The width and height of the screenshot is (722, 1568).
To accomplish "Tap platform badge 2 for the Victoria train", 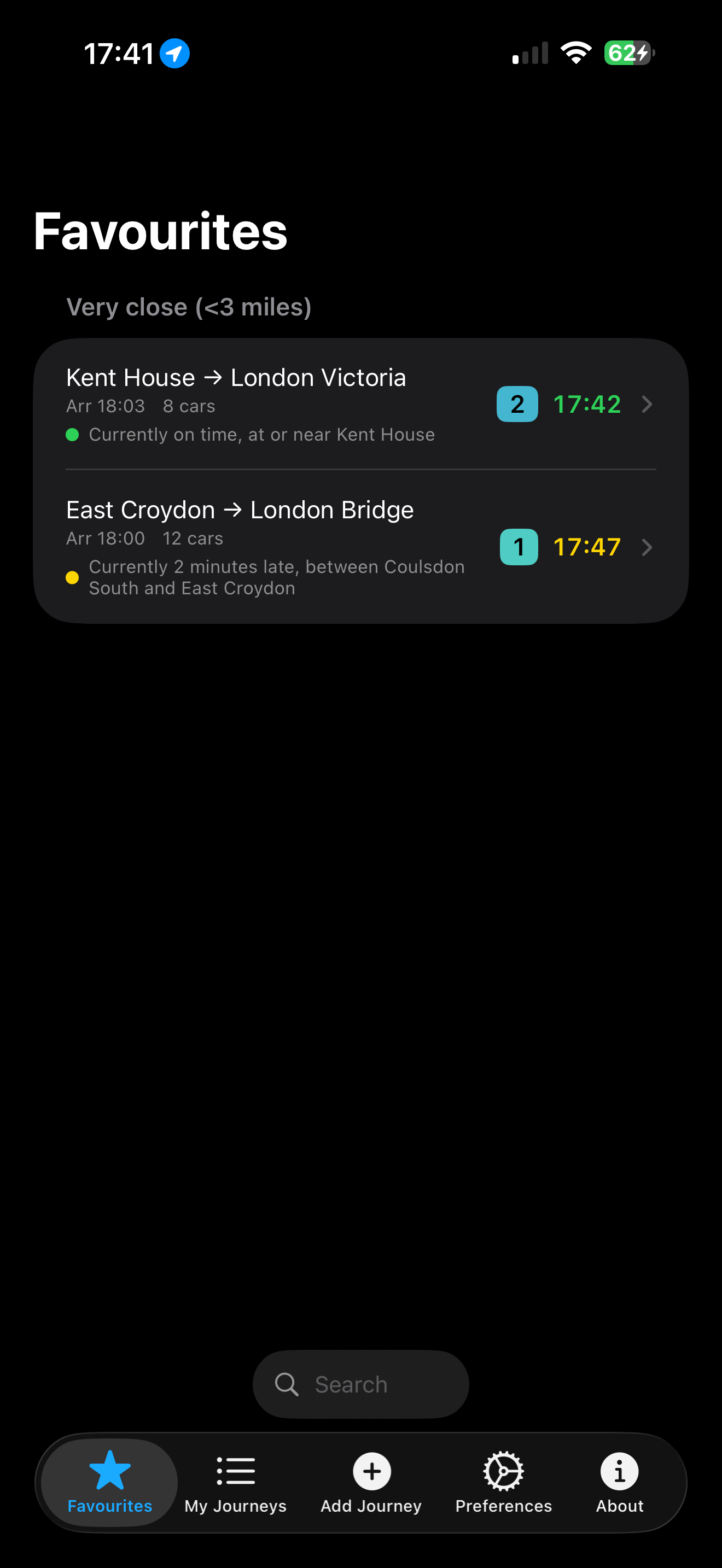I will point(517,403).
